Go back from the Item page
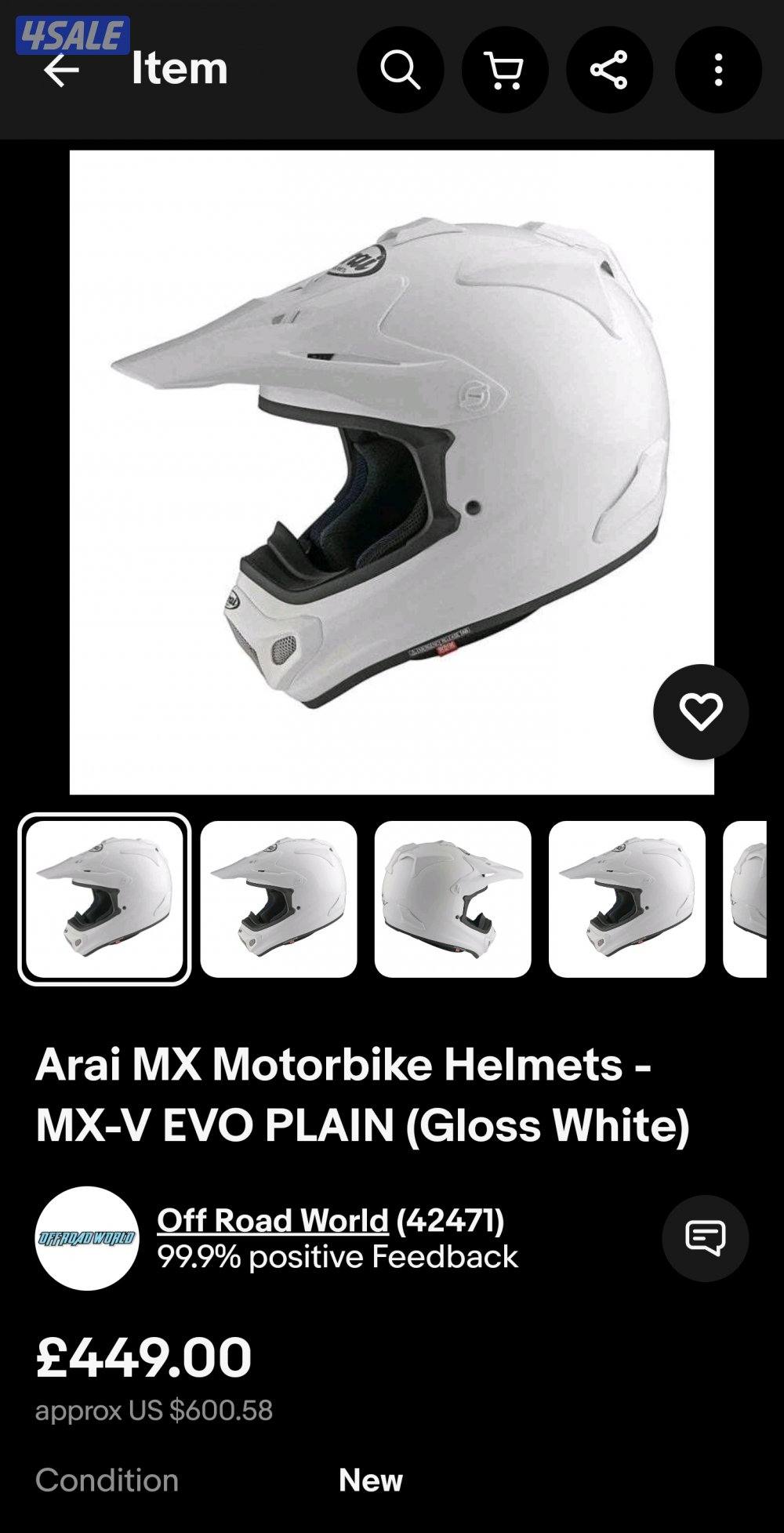 (x=61, y=70)
